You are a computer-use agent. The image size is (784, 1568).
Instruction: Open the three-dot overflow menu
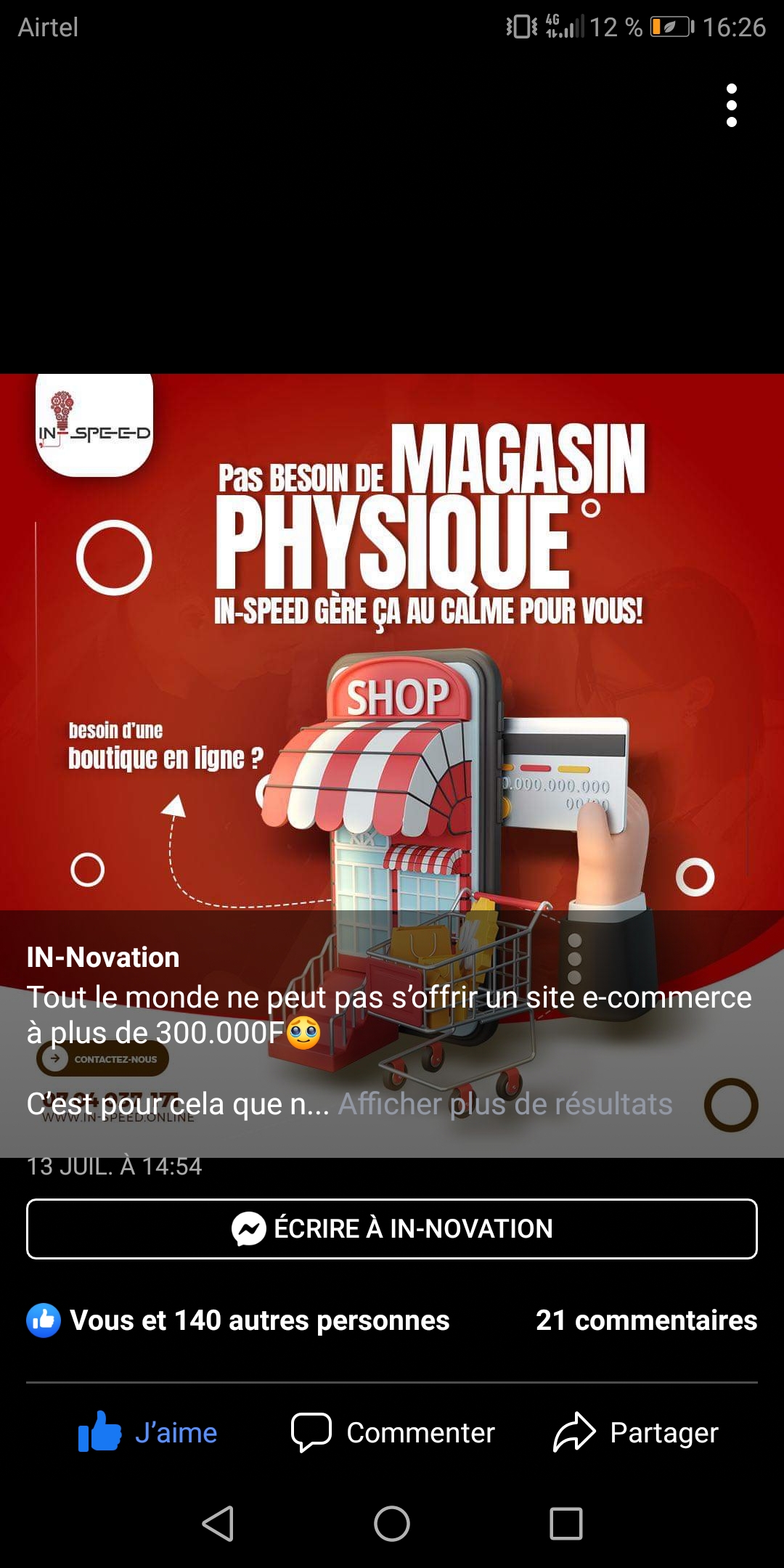click(732, 105)
